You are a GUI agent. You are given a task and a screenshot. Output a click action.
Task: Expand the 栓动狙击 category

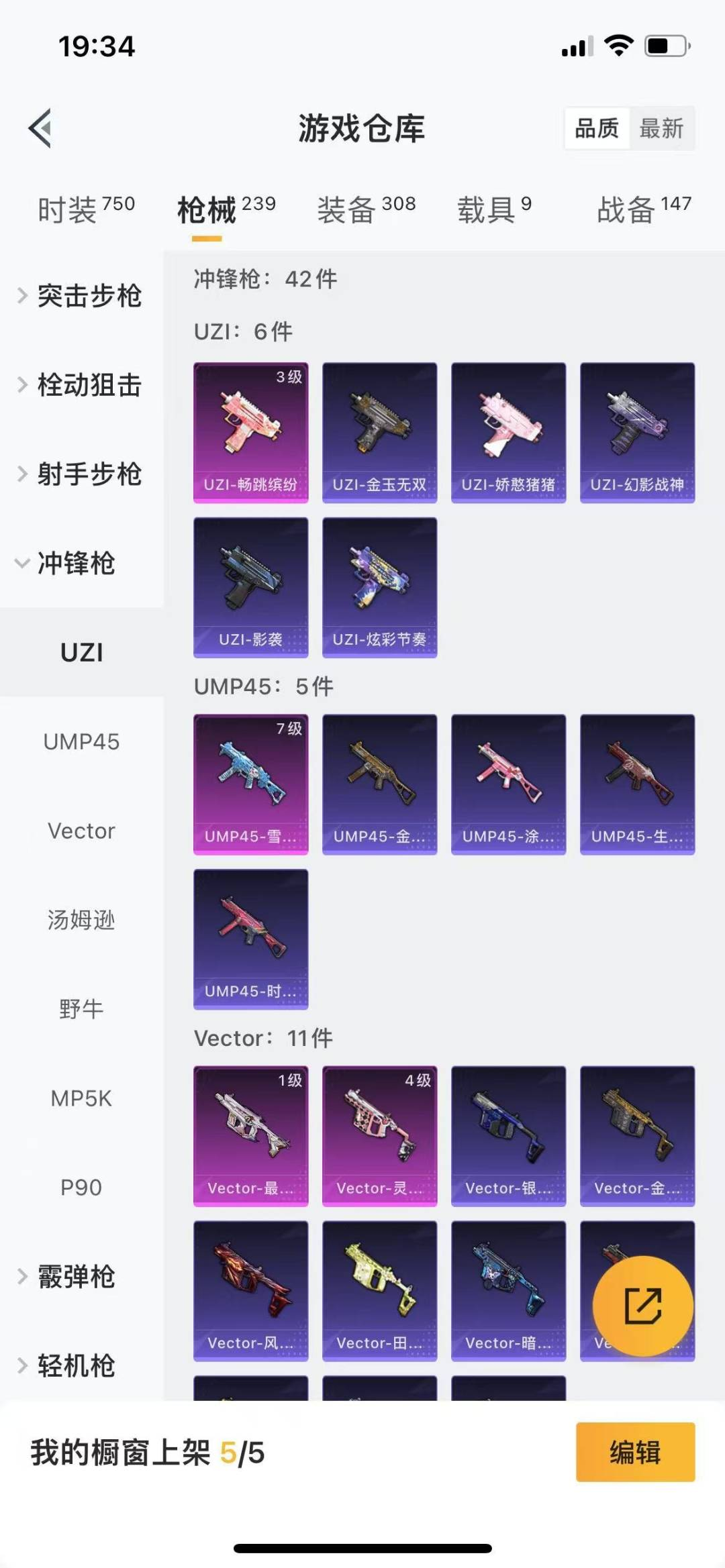tap(81, 384)
